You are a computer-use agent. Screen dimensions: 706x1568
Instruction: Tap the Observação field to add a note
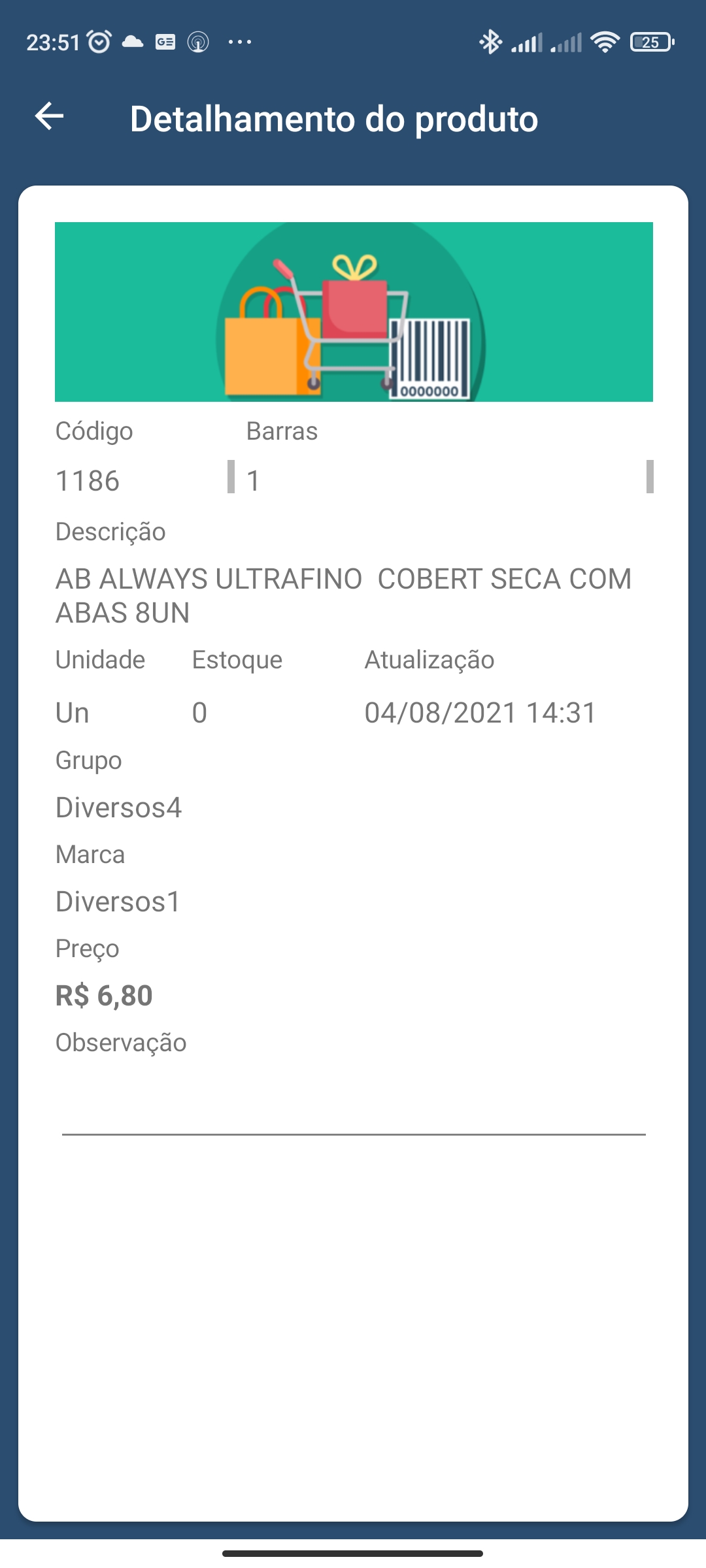click(353, 1098)
